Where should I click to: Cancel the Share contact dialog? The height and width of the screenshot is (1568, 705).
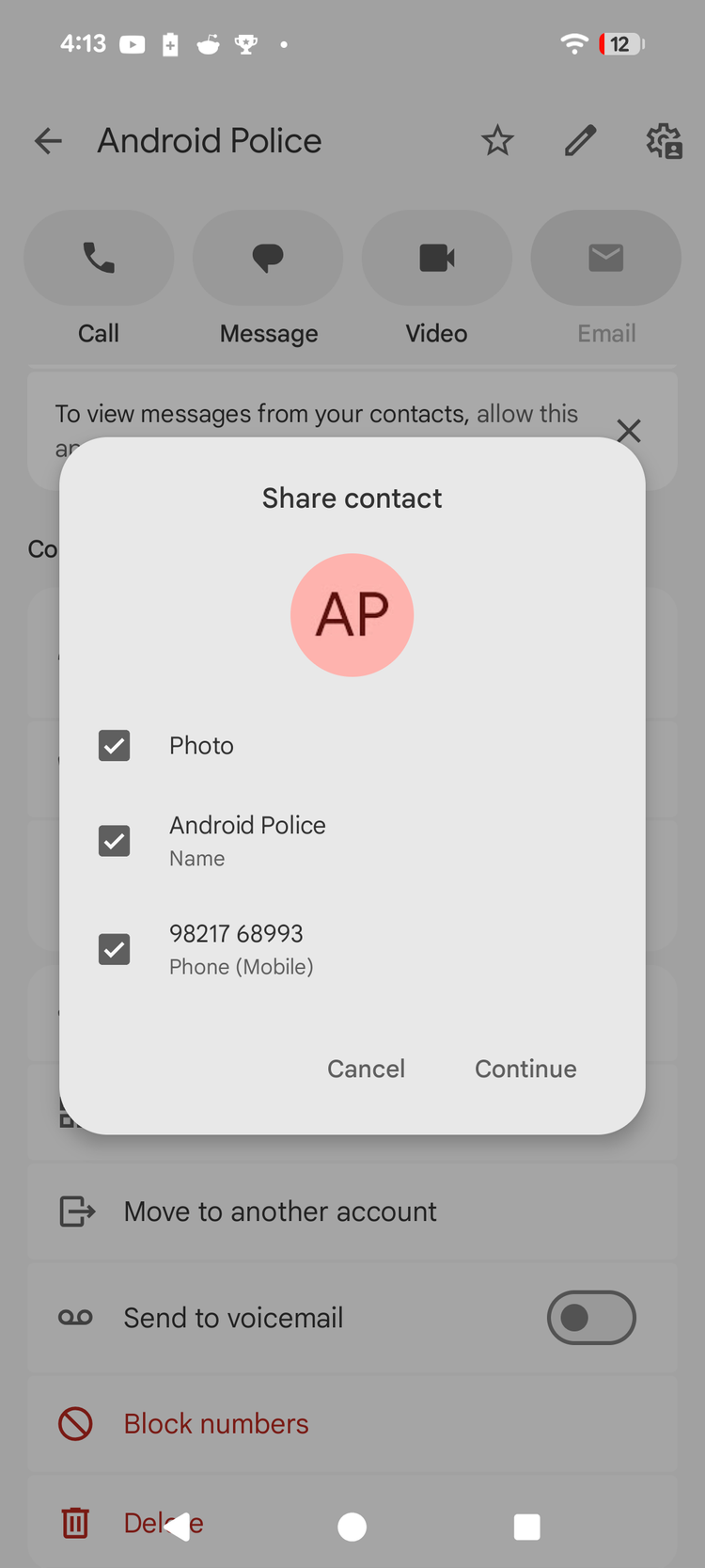coord(366,1069)
